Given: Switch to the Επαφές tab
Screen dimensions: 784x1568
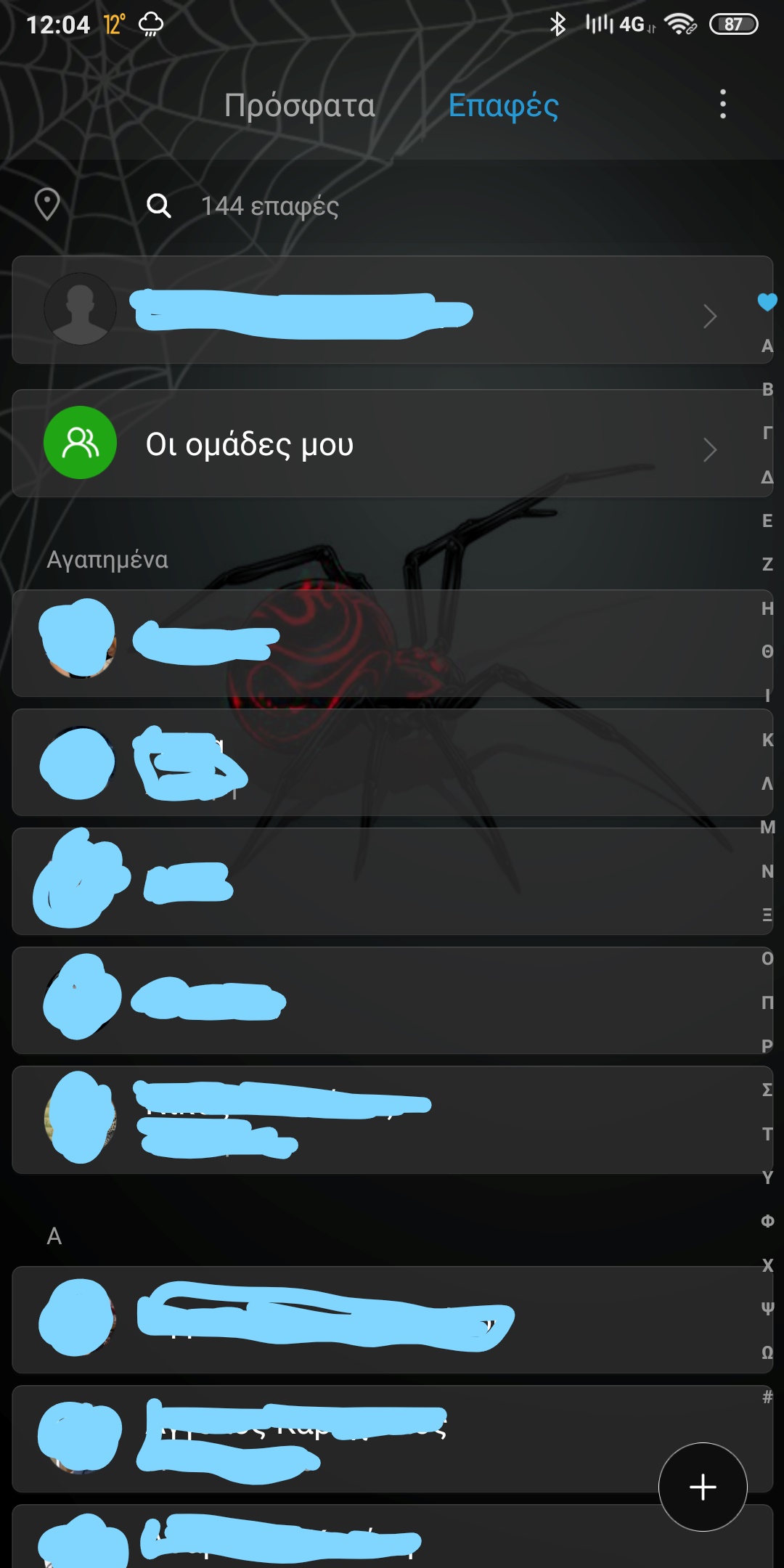Looking at the screenshot, I should [x=503, y=106].
